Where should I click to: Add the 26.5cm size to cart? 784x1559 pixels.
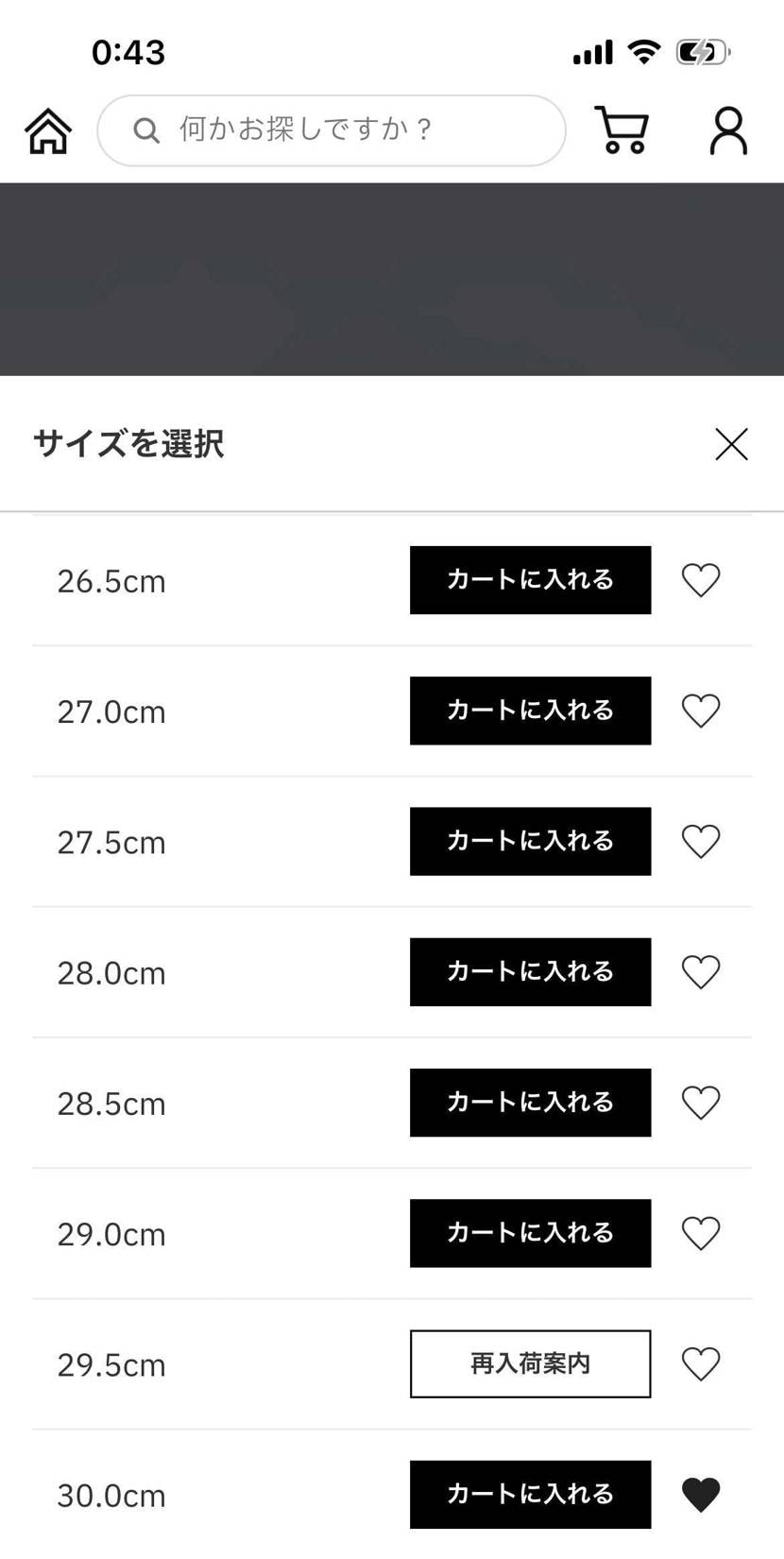529,580
